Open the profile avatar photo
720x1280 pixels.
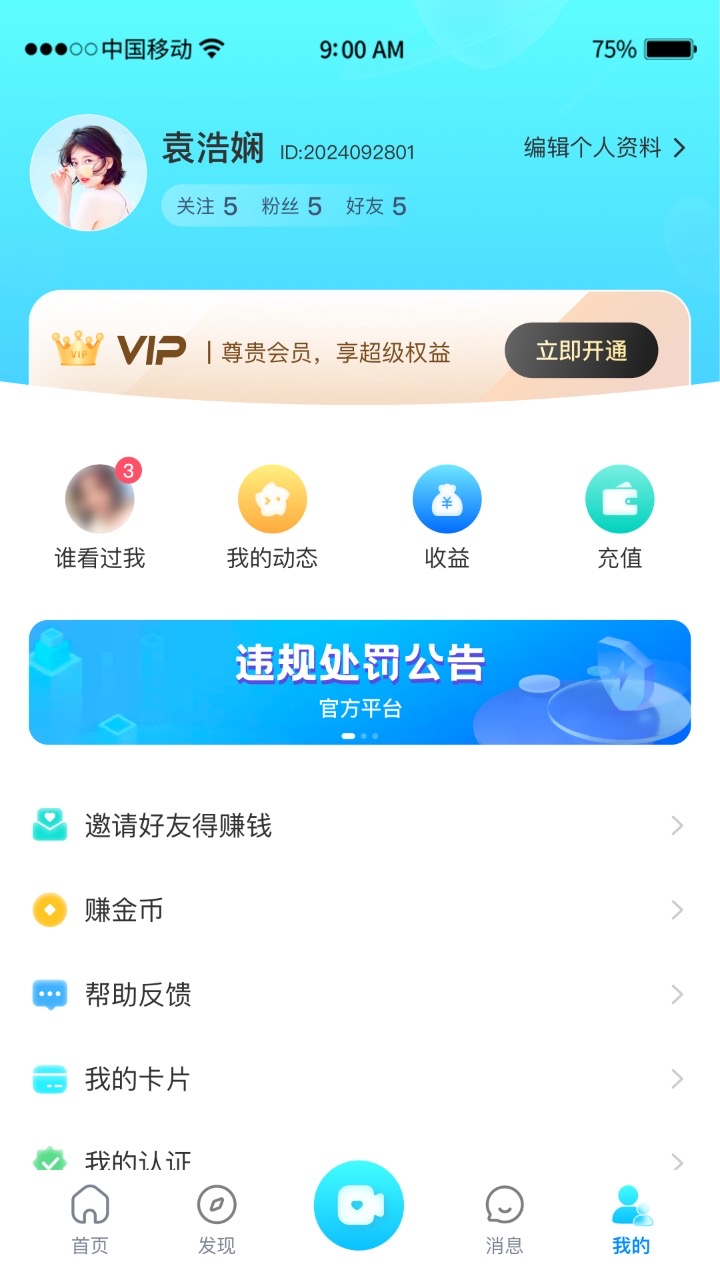88,171
